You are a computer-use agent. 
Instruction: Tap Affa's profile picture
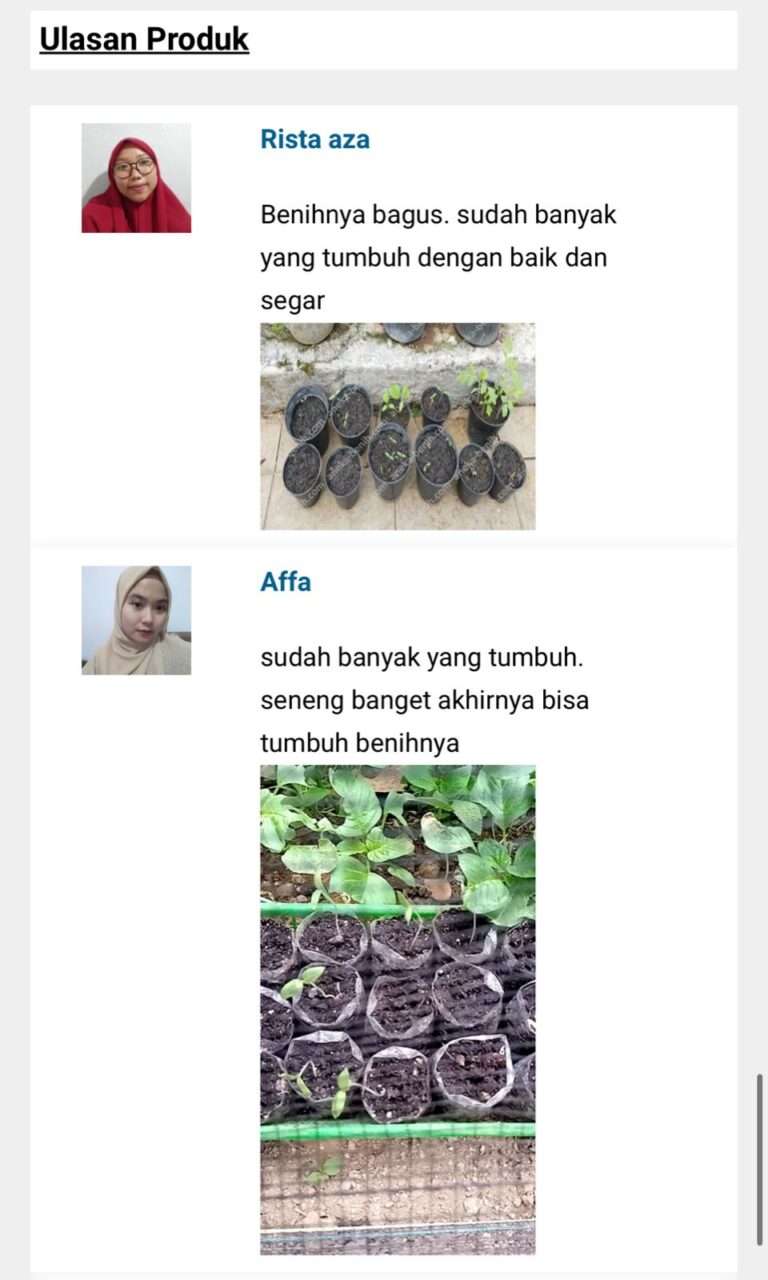coord(136,620)
